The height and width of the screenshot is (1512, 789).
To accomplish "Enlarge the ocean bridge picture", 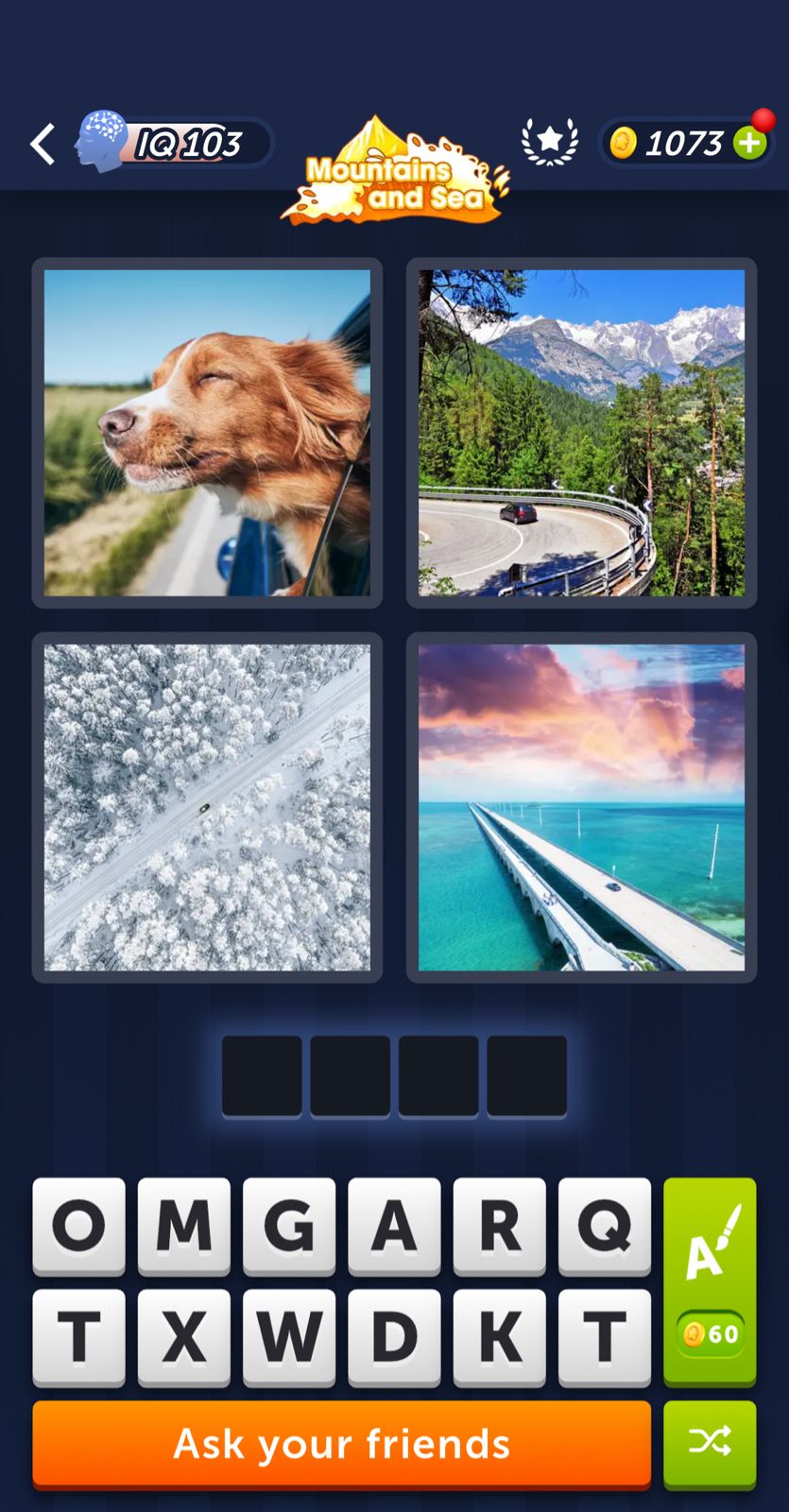I will pyautogui.click(x=581, y=807).
